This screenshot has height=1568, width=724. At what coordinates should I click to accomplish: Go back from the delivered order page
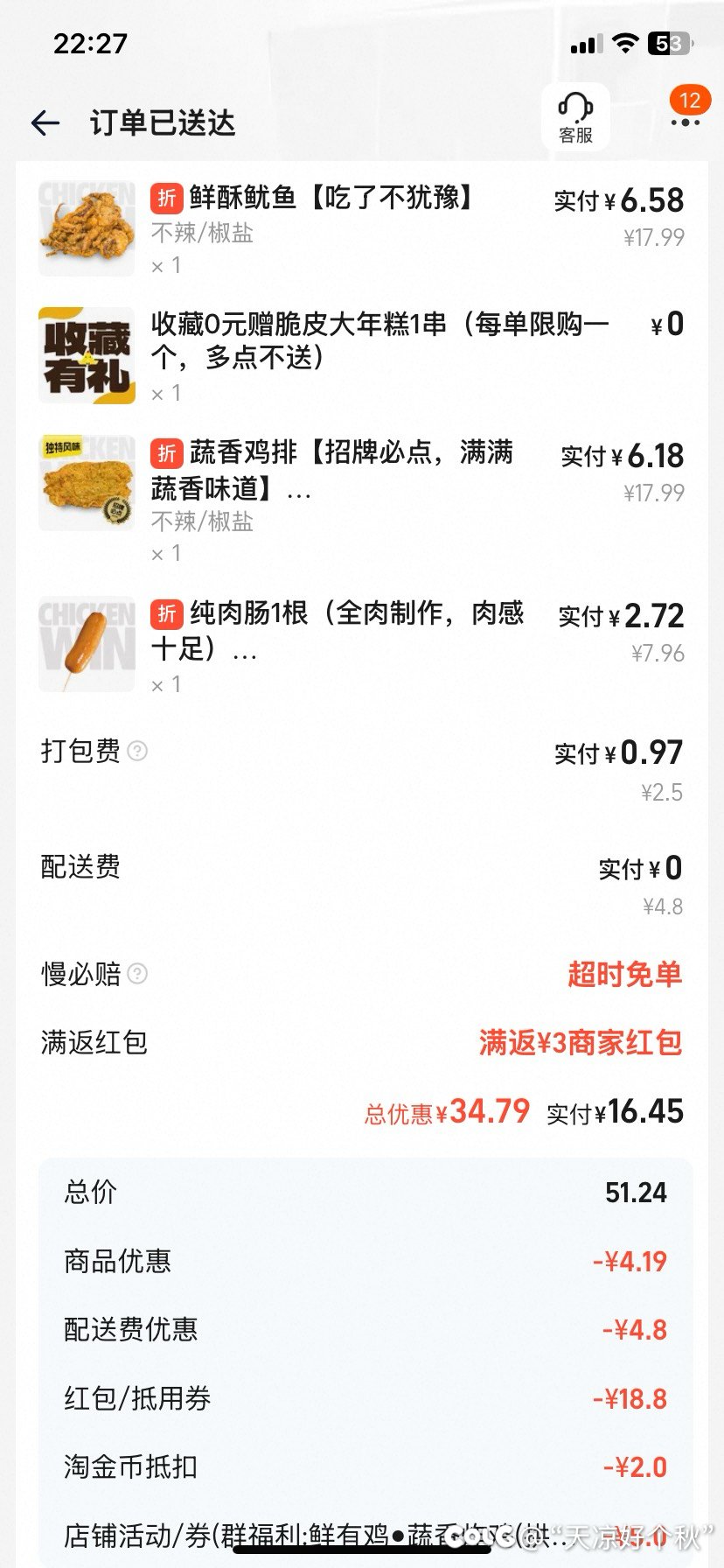tap(45, 123)
